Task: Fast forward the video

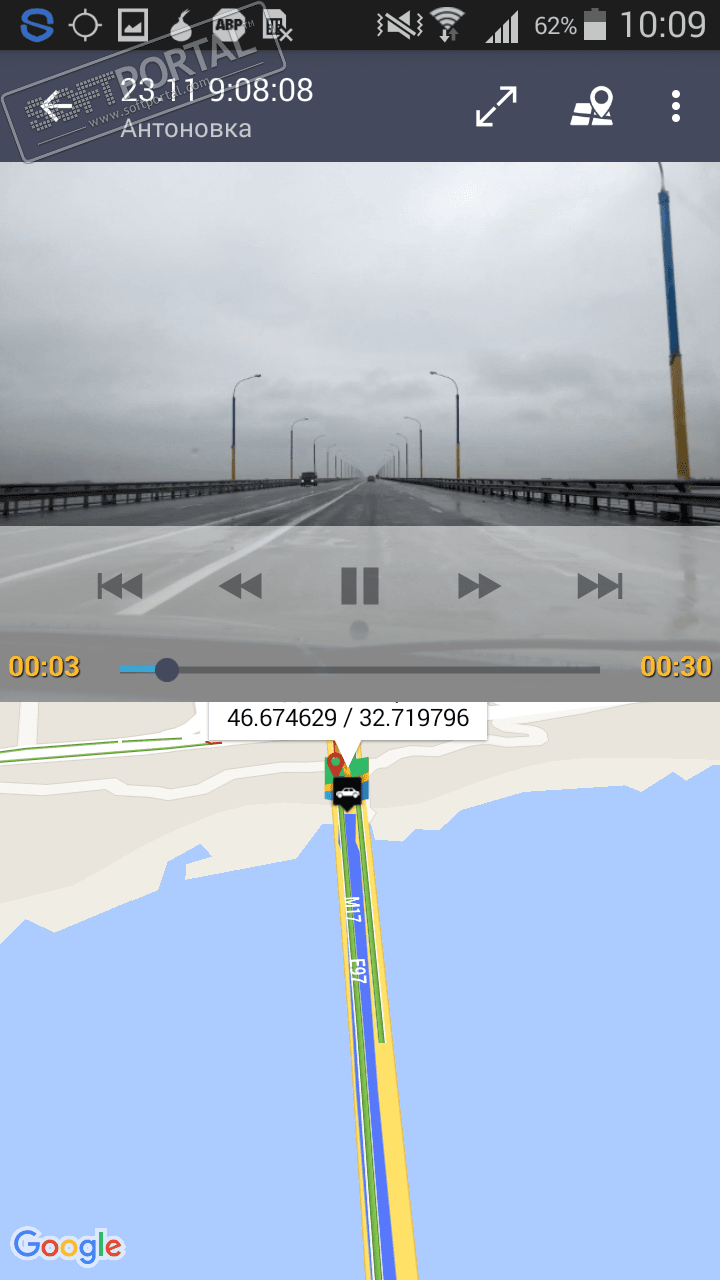Action: [x=479, y=586]
